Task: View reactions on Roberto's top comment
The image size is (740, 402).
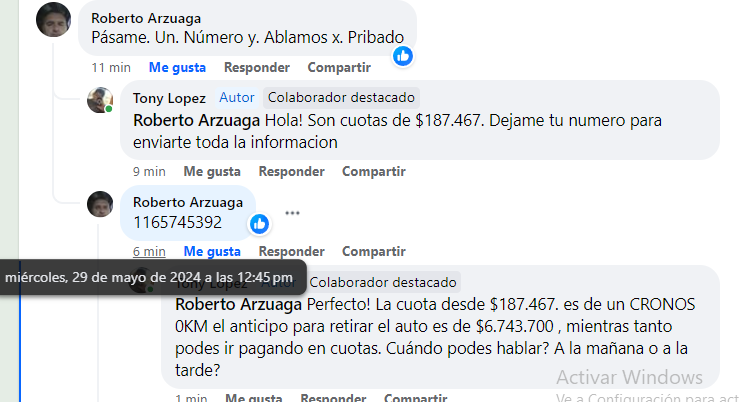Action: (x=403, y=56)
